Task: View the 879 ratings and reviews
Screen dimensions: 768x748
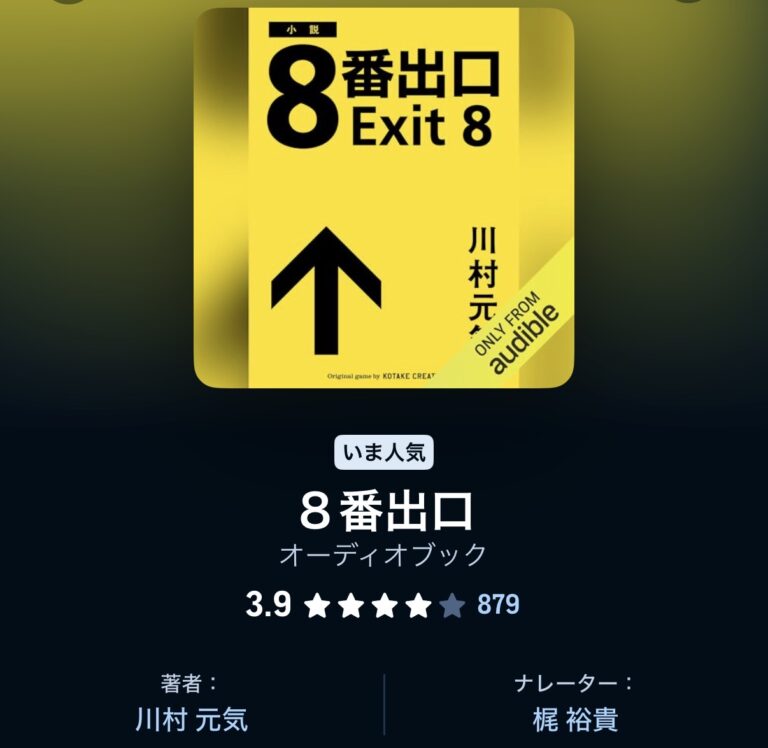Action: 498,605
